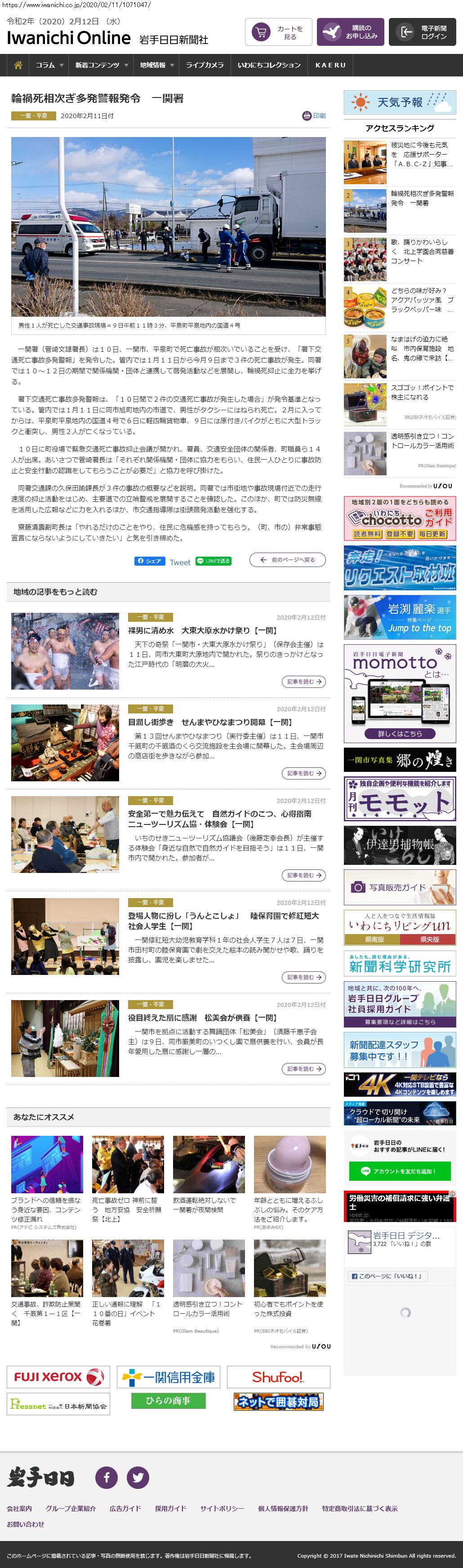Open the 目潤し街歩き せんまやひなまつり article
The image size is (463, 1568).
209,722
